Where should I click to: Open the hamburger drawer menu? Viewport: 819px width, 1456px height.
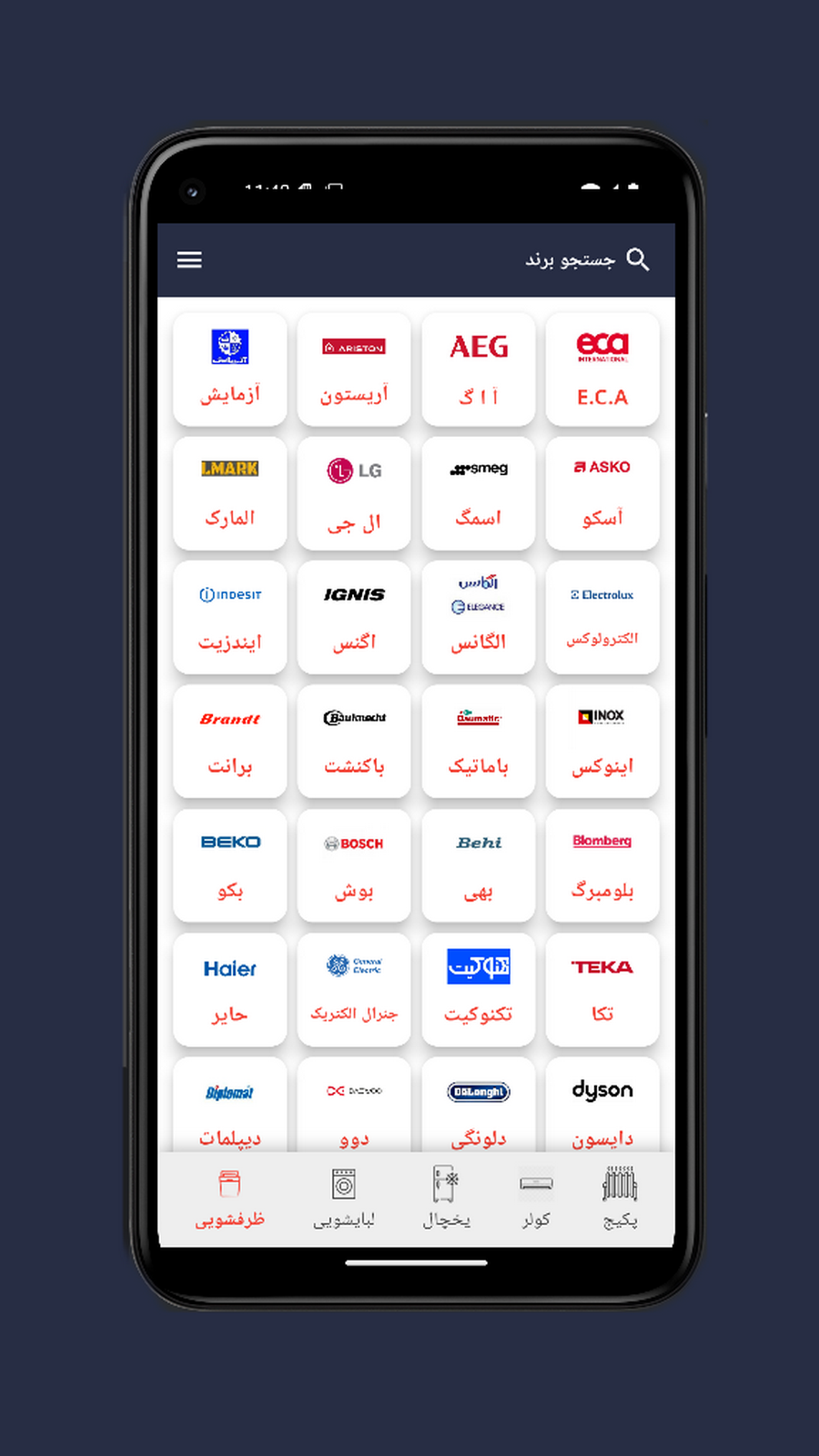tap(189, 260)
